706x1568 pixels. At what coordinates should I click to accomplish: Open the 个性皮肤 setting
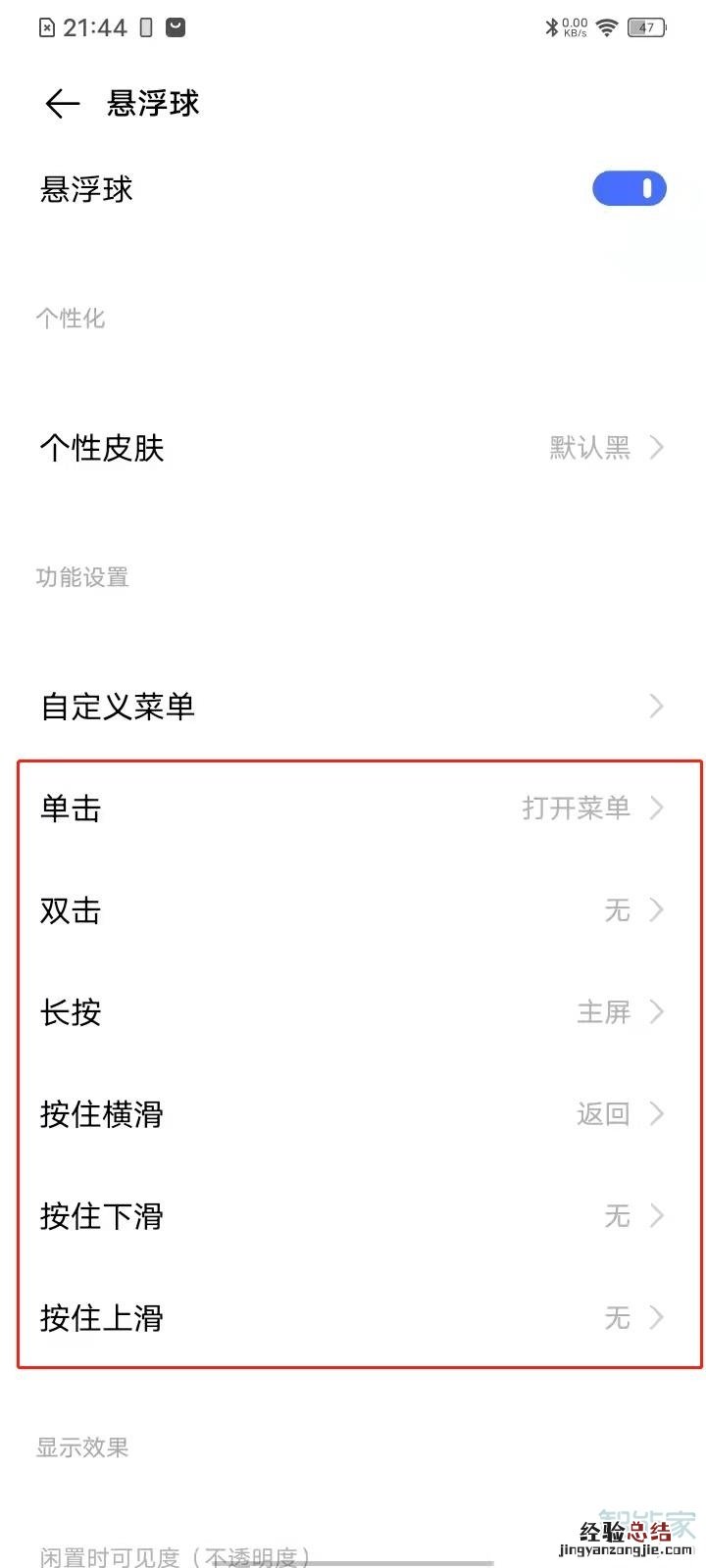pos(353,448)
